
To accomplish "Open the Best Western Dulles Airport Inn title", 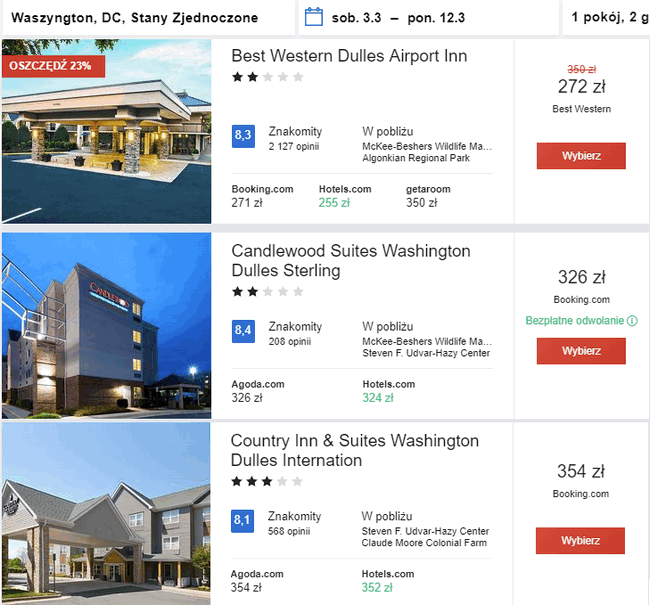I will pyautogui.click(x=349, y=56).
